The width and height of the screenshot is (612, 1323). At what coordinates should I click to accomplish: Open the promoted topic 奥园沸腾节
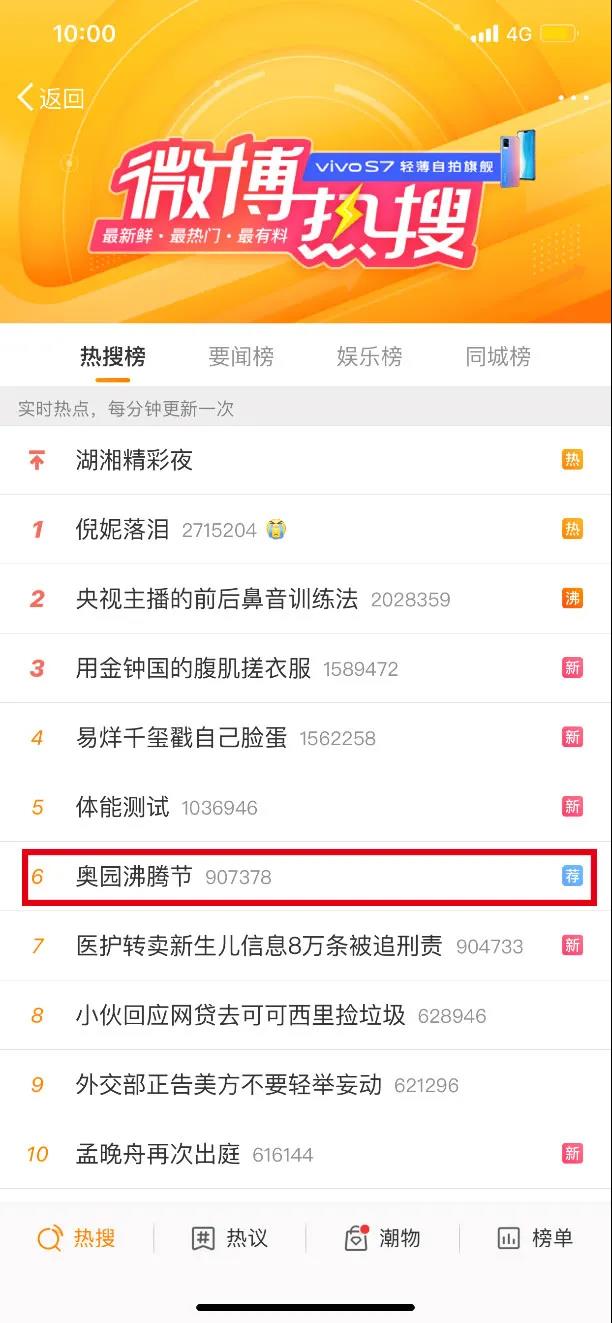click(134, 877)
